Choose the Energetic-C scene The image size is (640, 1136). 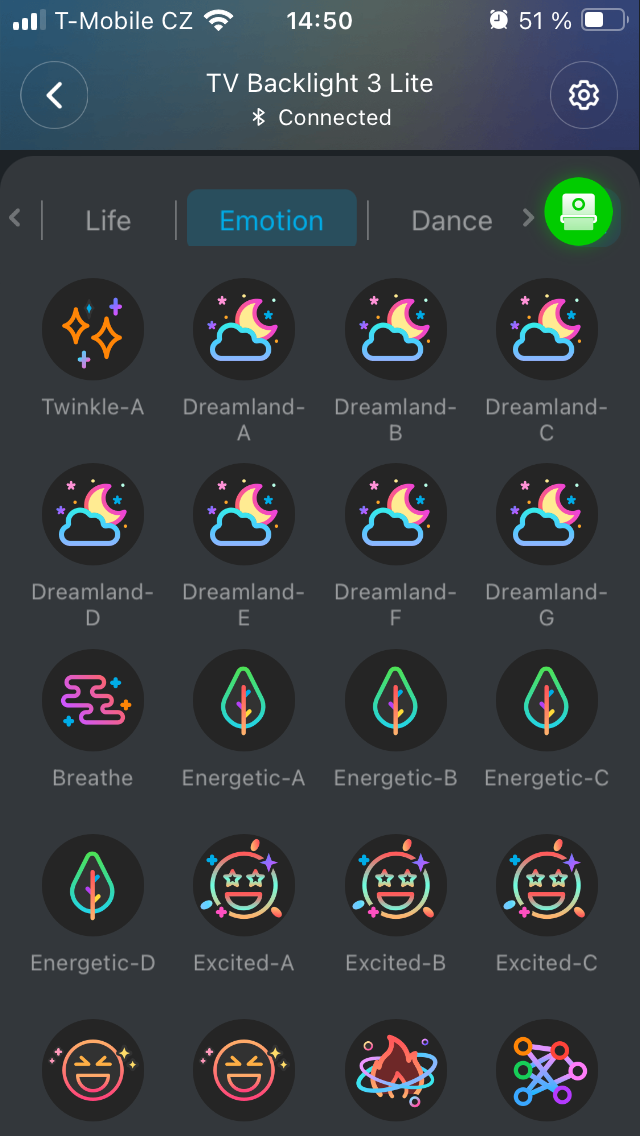547,699
